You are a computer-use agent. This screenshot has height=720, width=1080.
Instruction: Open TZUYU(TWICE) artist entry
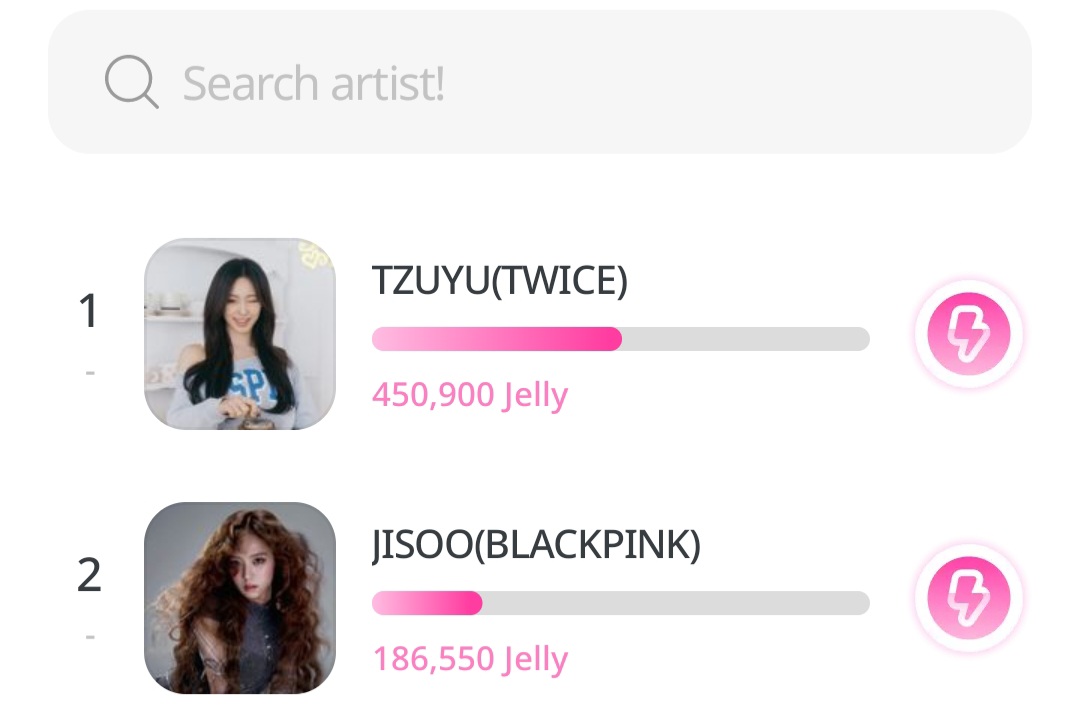(499, 282)
